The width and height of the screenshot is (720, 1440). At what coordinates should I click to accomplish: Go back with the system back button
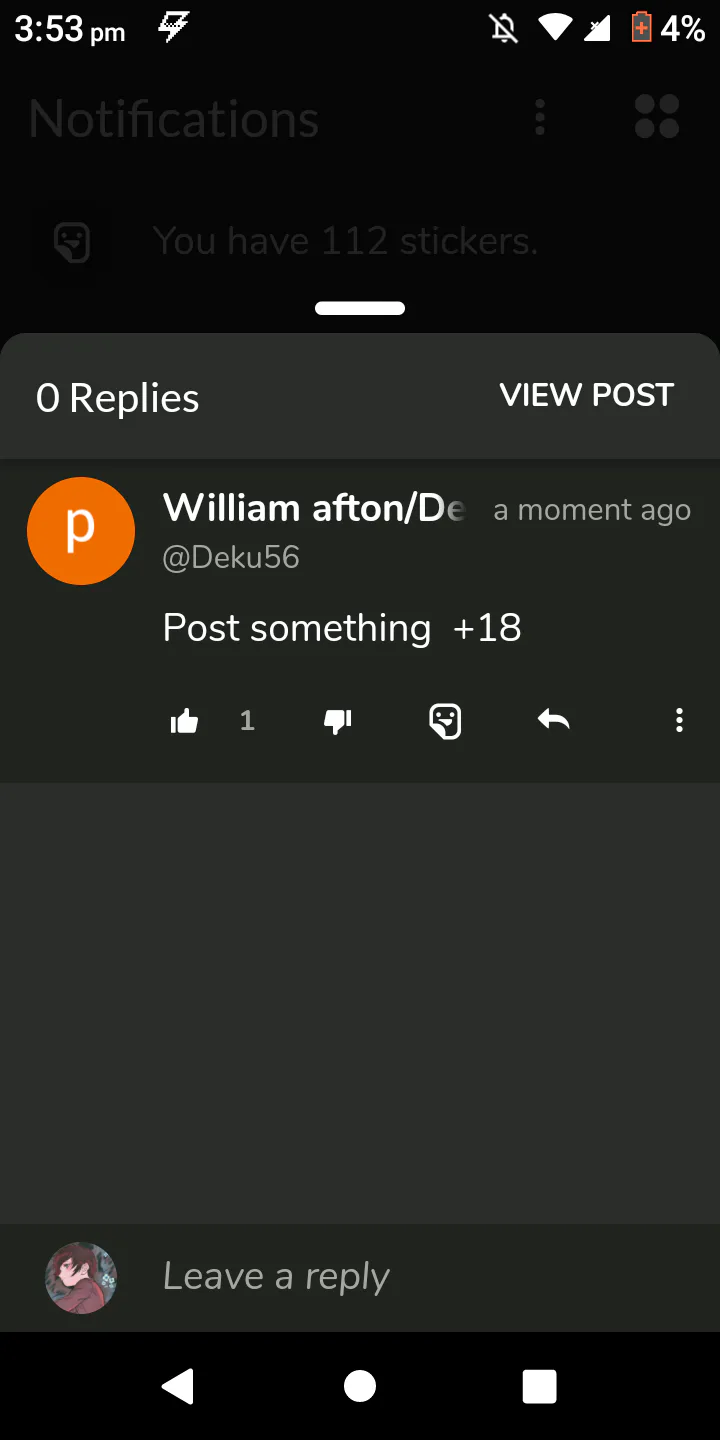pyautogui.click(x=178, y=1386)
